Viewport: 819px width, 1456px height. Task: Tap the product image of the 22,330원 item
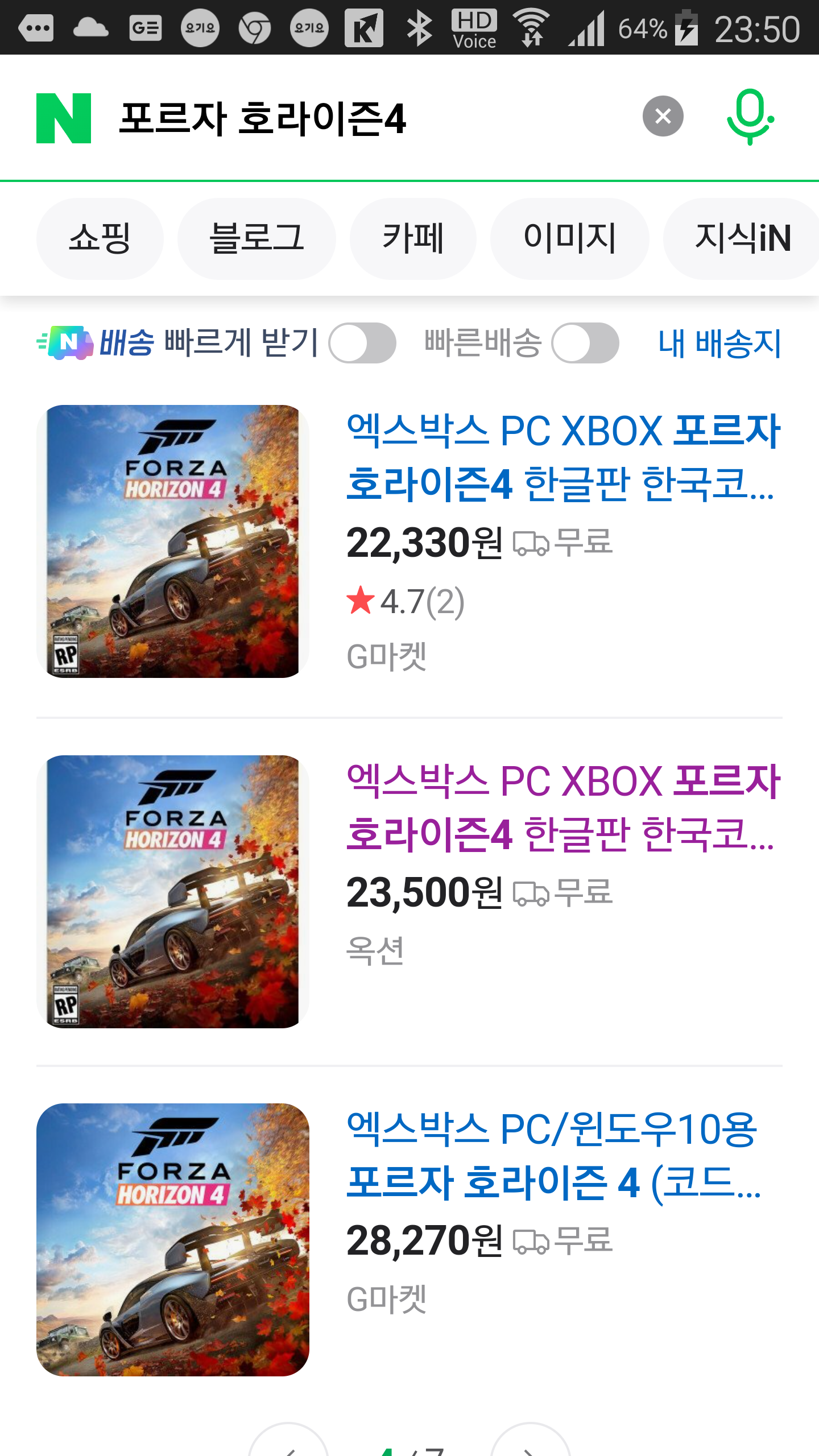[x=173, y=541]
